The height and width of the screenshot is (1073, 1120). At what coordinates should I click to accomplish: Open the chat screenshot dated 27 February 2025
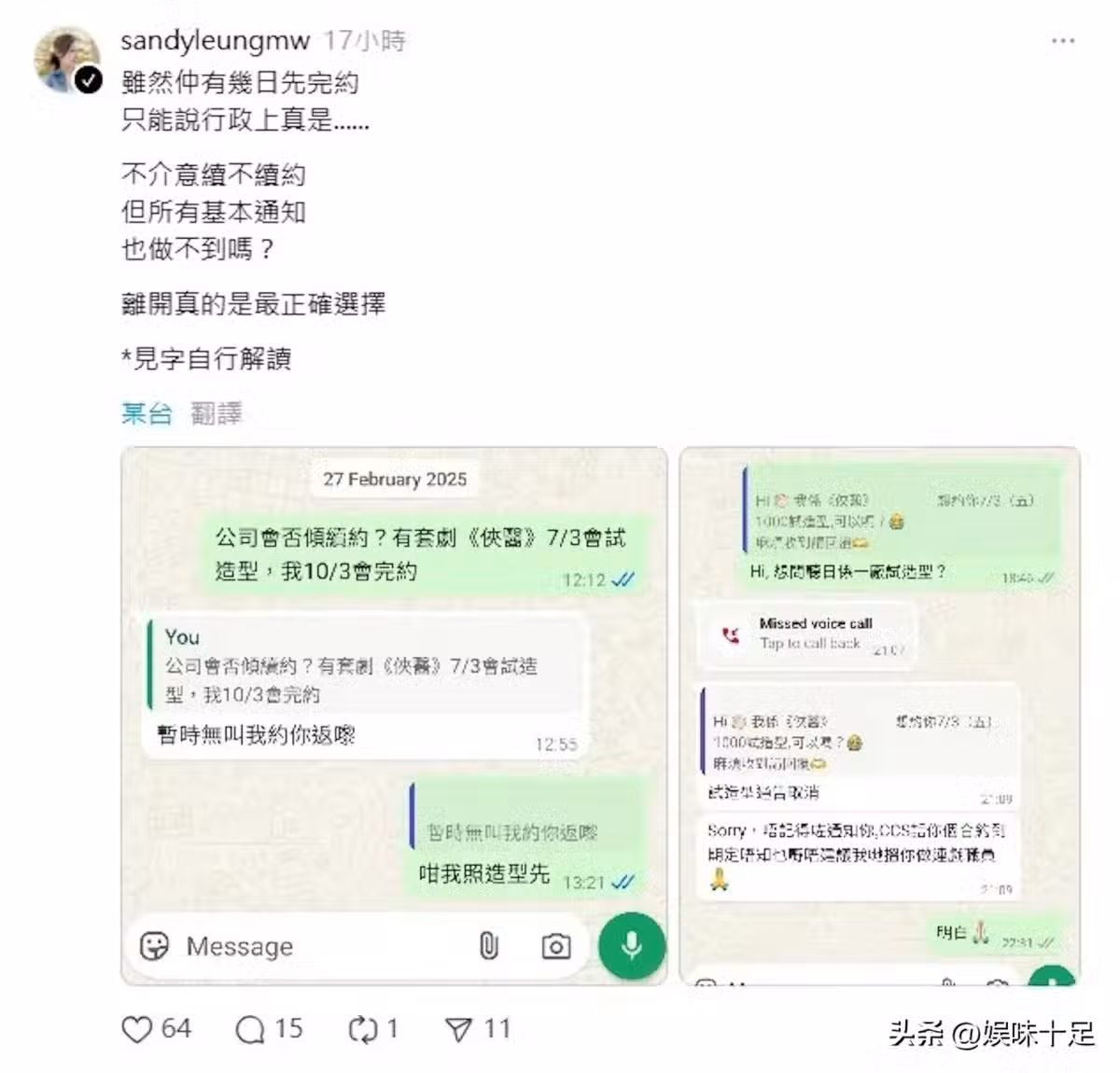(x=394, y=715)
